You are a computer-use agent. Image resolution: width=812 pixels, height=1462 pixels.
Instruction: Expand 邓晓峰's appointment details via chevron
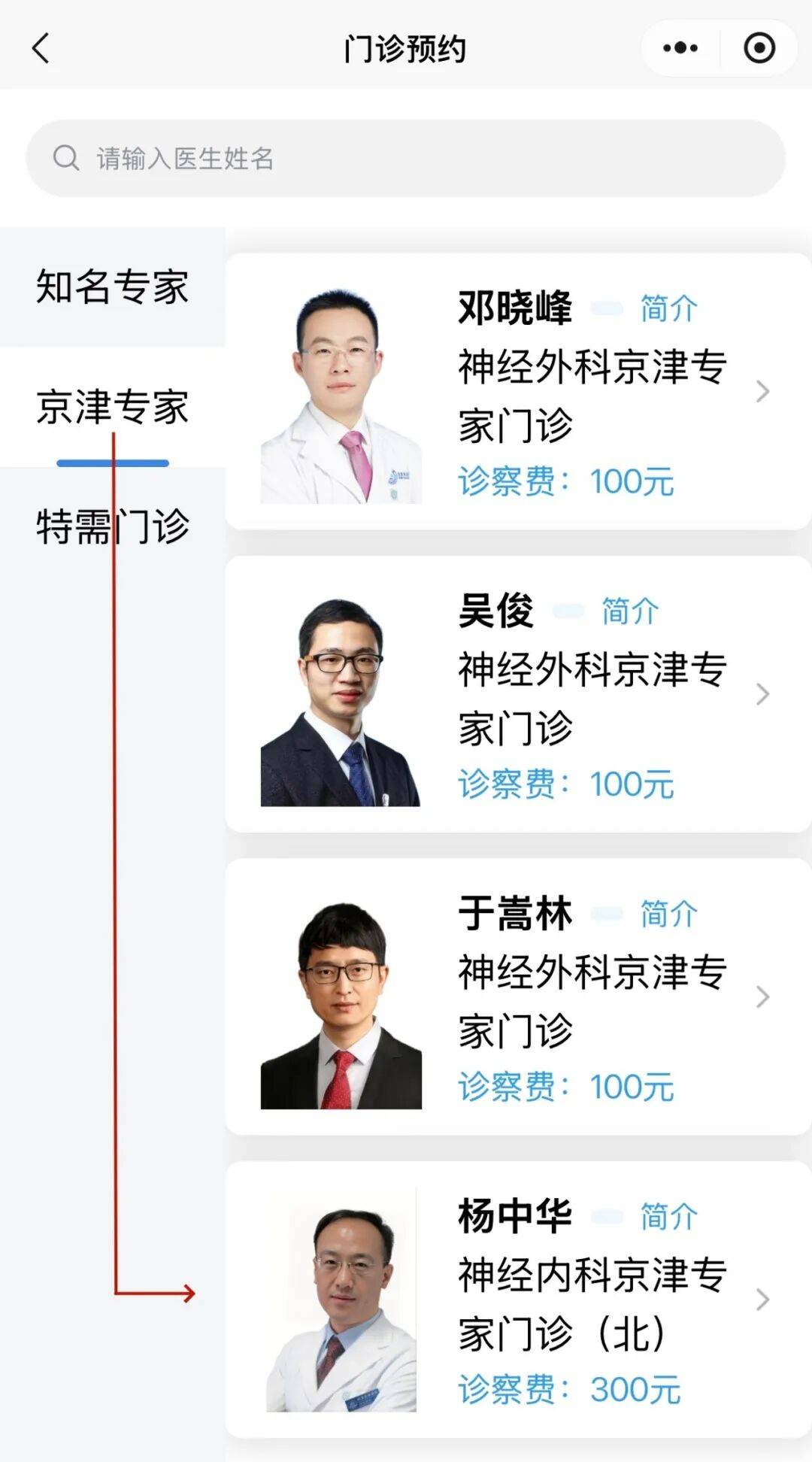pos(762,391)
